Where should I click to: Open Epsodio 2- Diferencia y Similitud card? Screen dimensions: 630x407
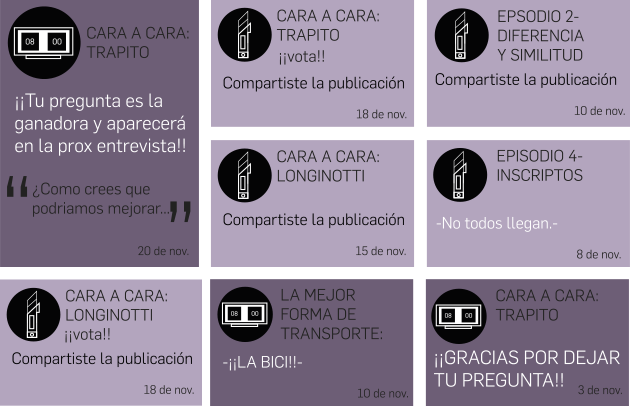[527, 65]
